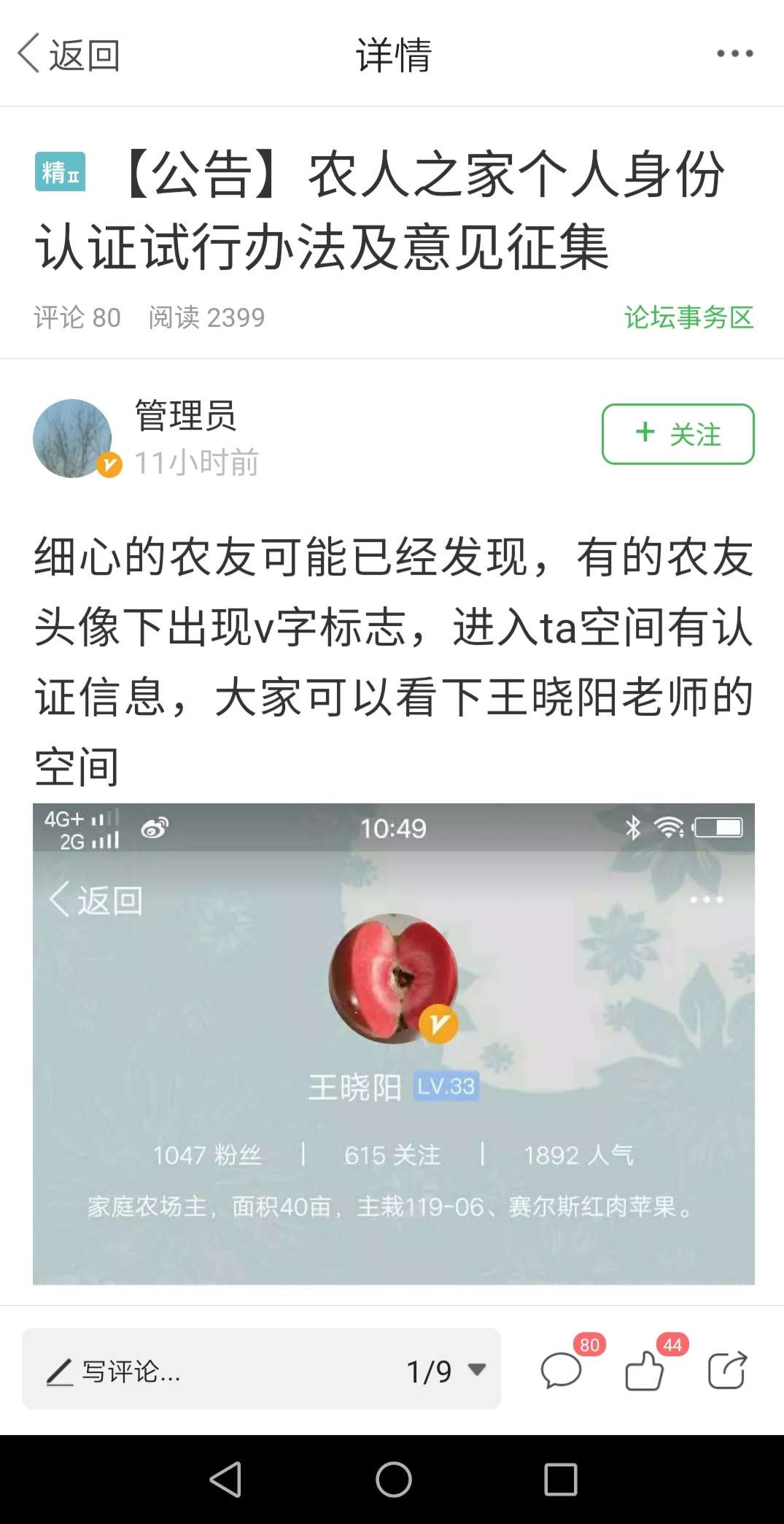The width and height of the screenshot is (784, 1524).
Task: Tap the system home button
Action: tap(394, 1479)
